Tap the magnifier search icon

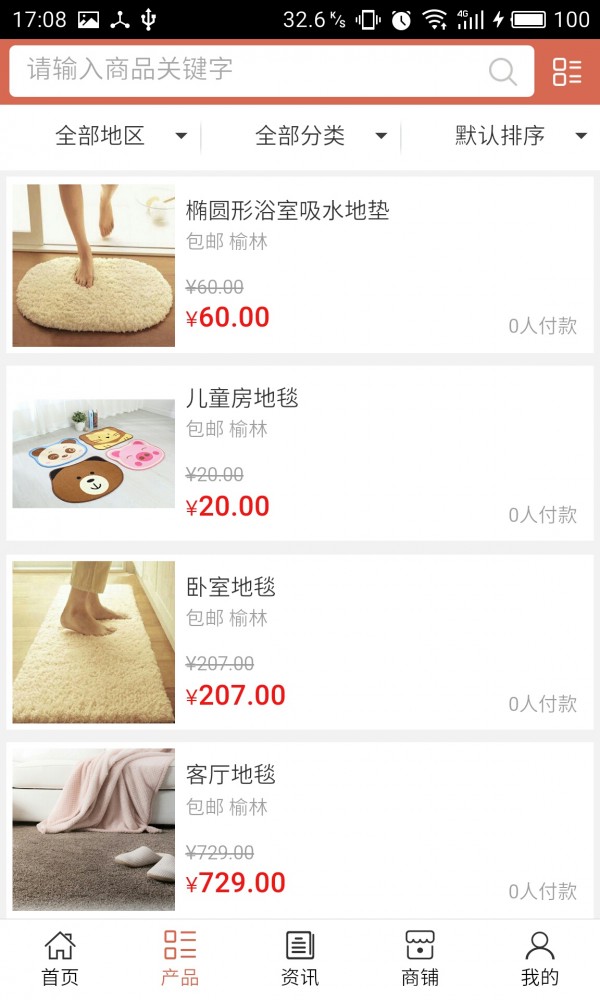point(502,71)
